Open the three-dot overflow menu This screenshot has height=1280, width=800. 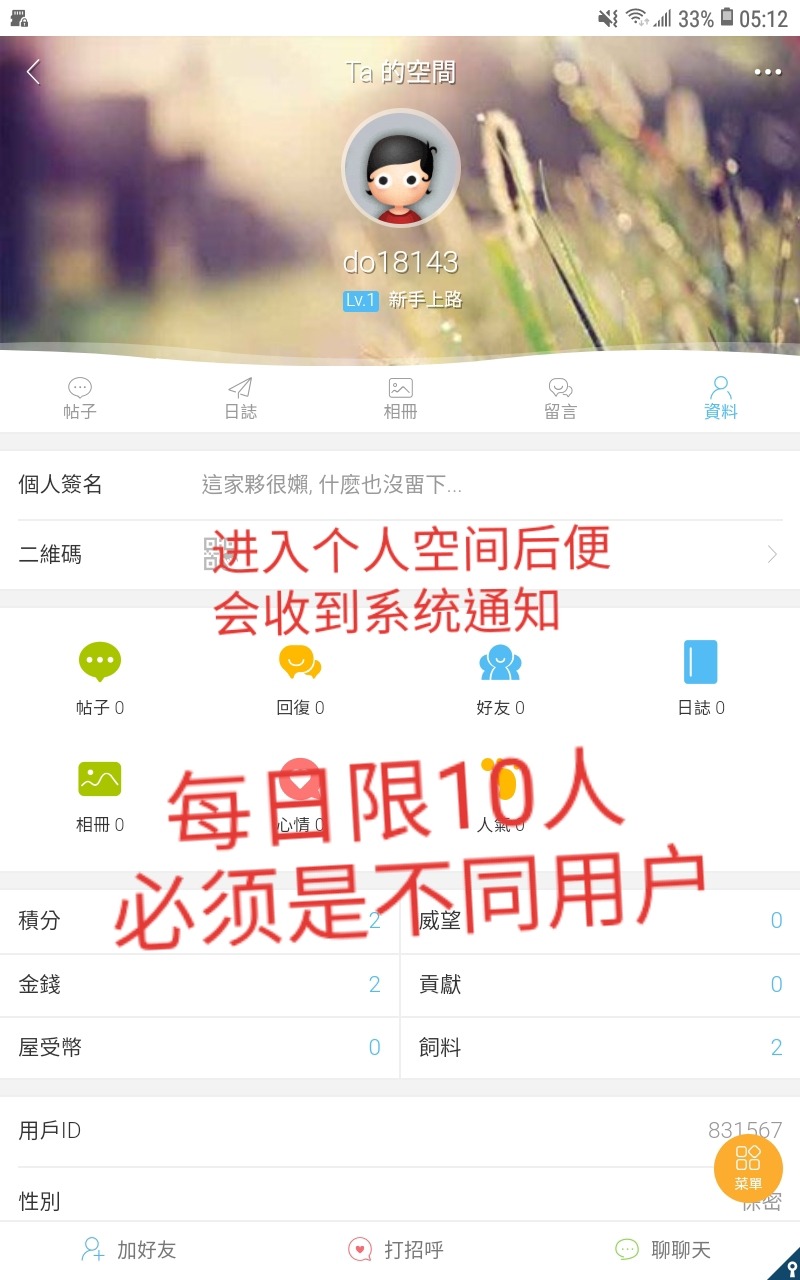click(767, 72)
